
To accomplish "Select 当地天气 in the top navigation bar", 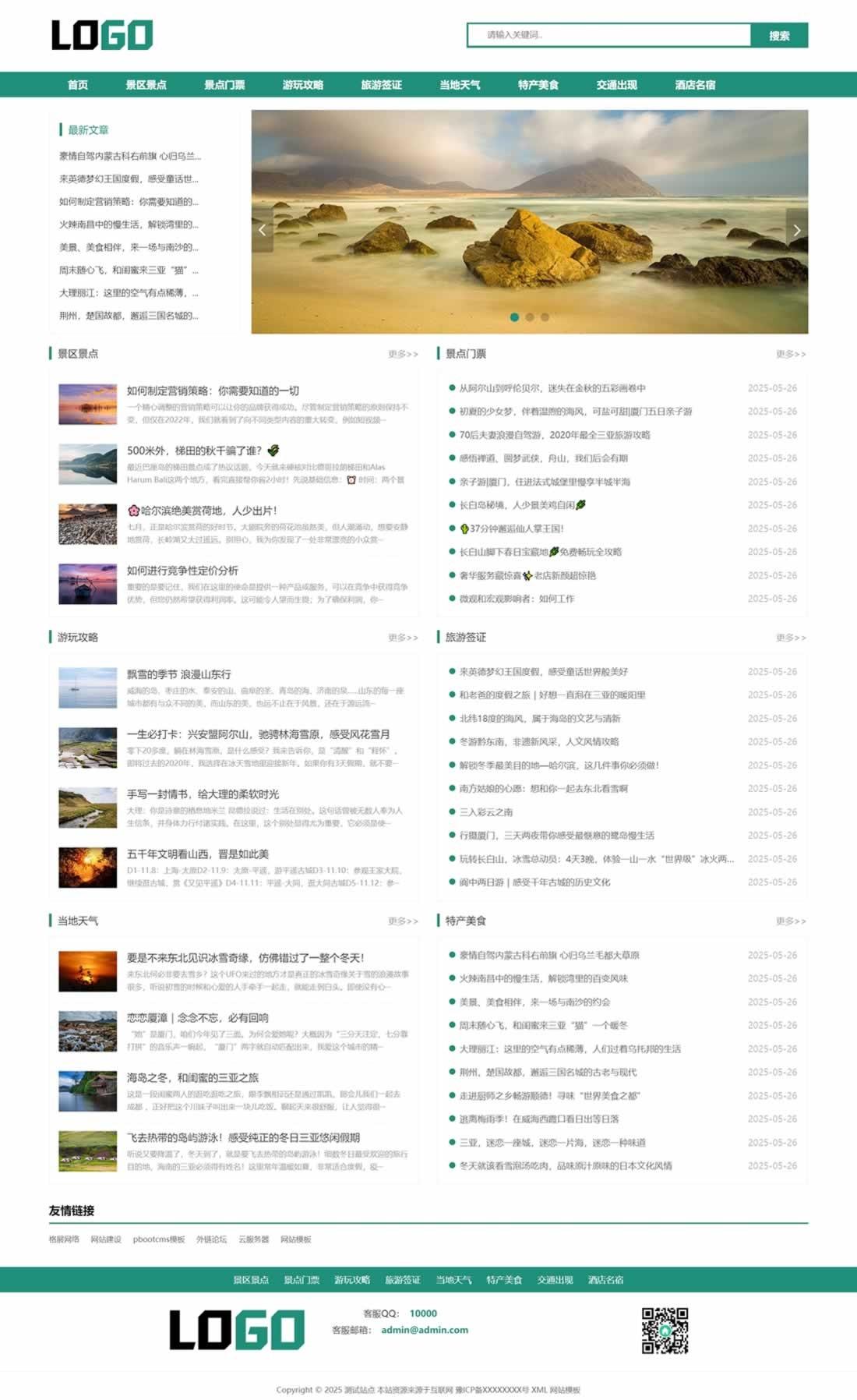I will pos(460,85).
